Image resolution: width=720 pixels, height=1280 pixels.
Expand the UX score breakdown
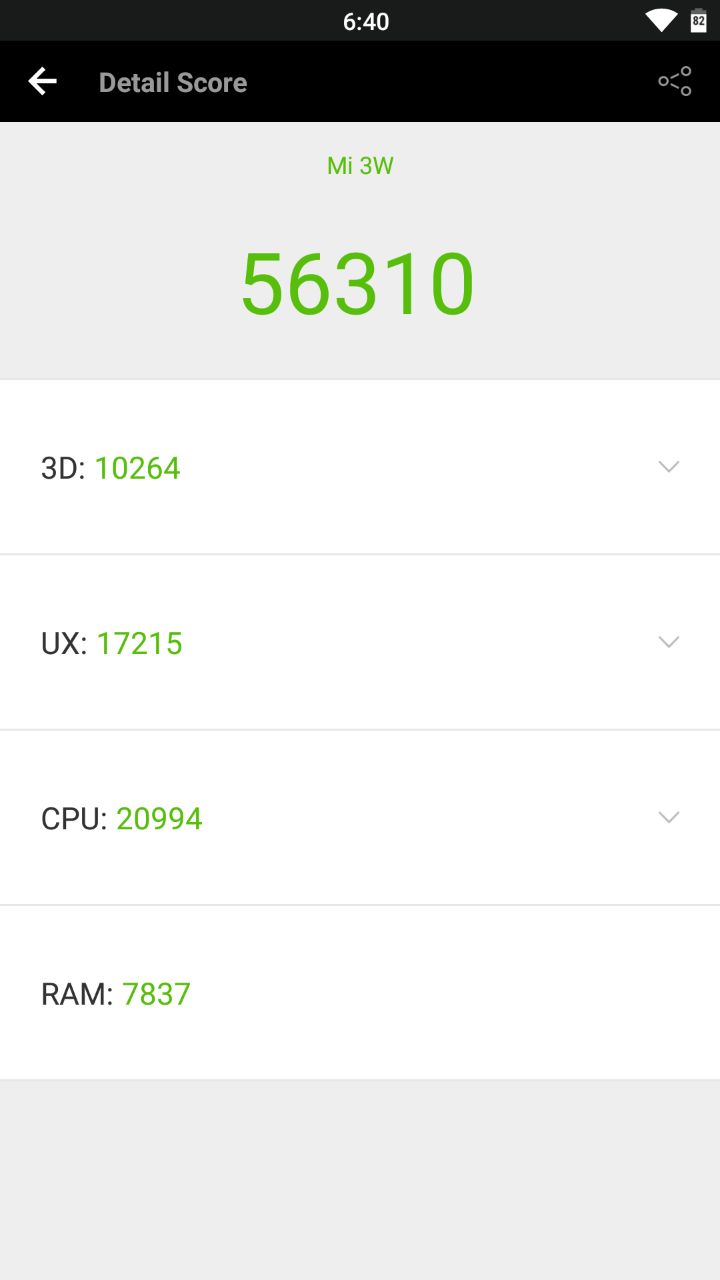[x=360, y=642]
